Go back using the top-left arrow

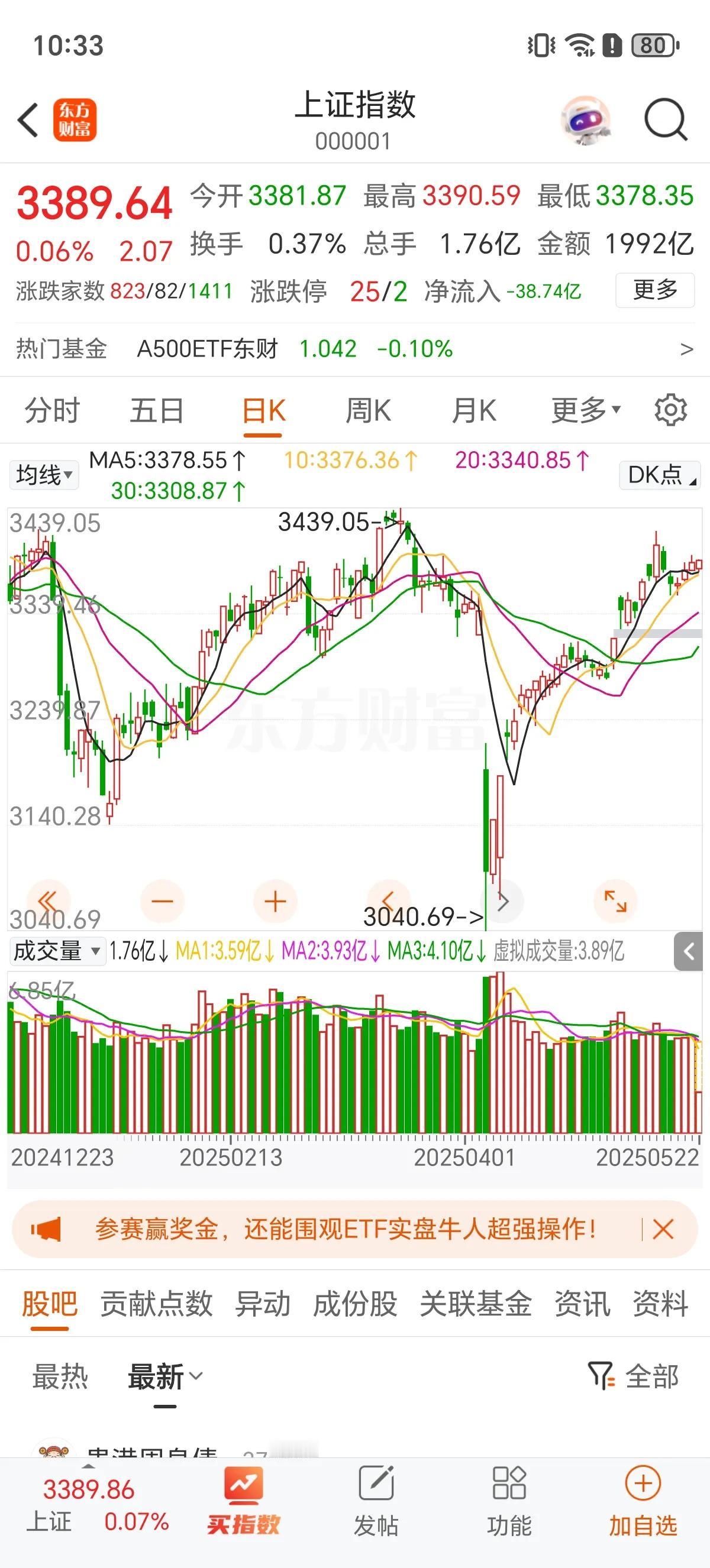(x=28, y=120)
